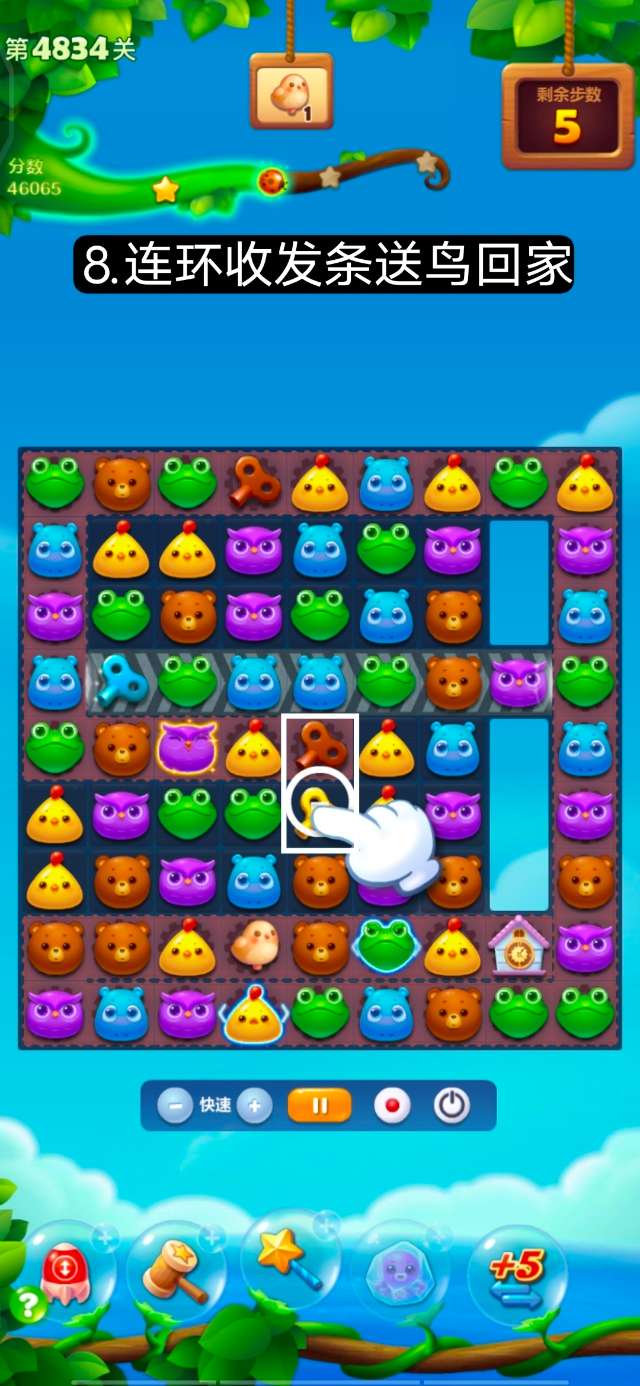Start recording with the red dot button

[x=392, y=1106]
